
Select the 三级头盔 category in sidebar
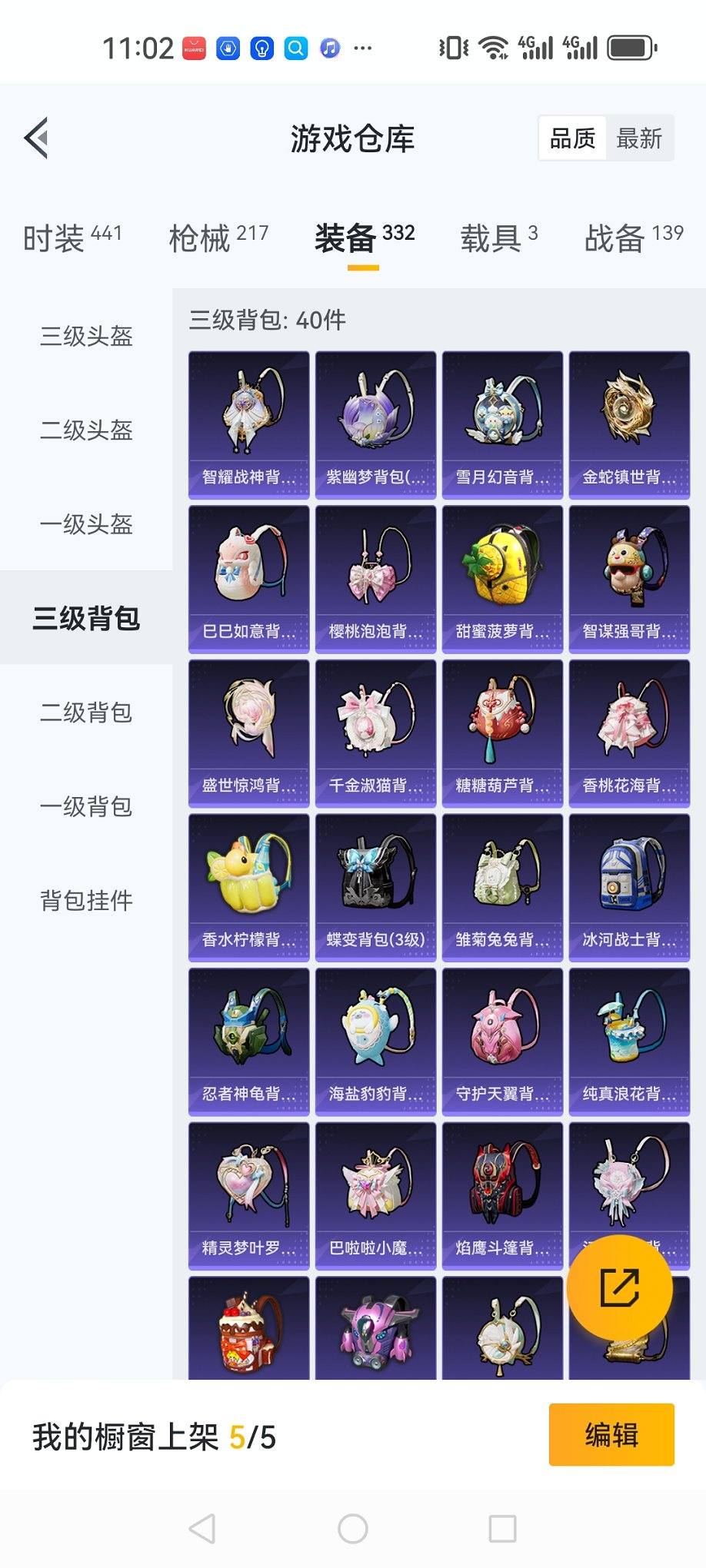86,337
